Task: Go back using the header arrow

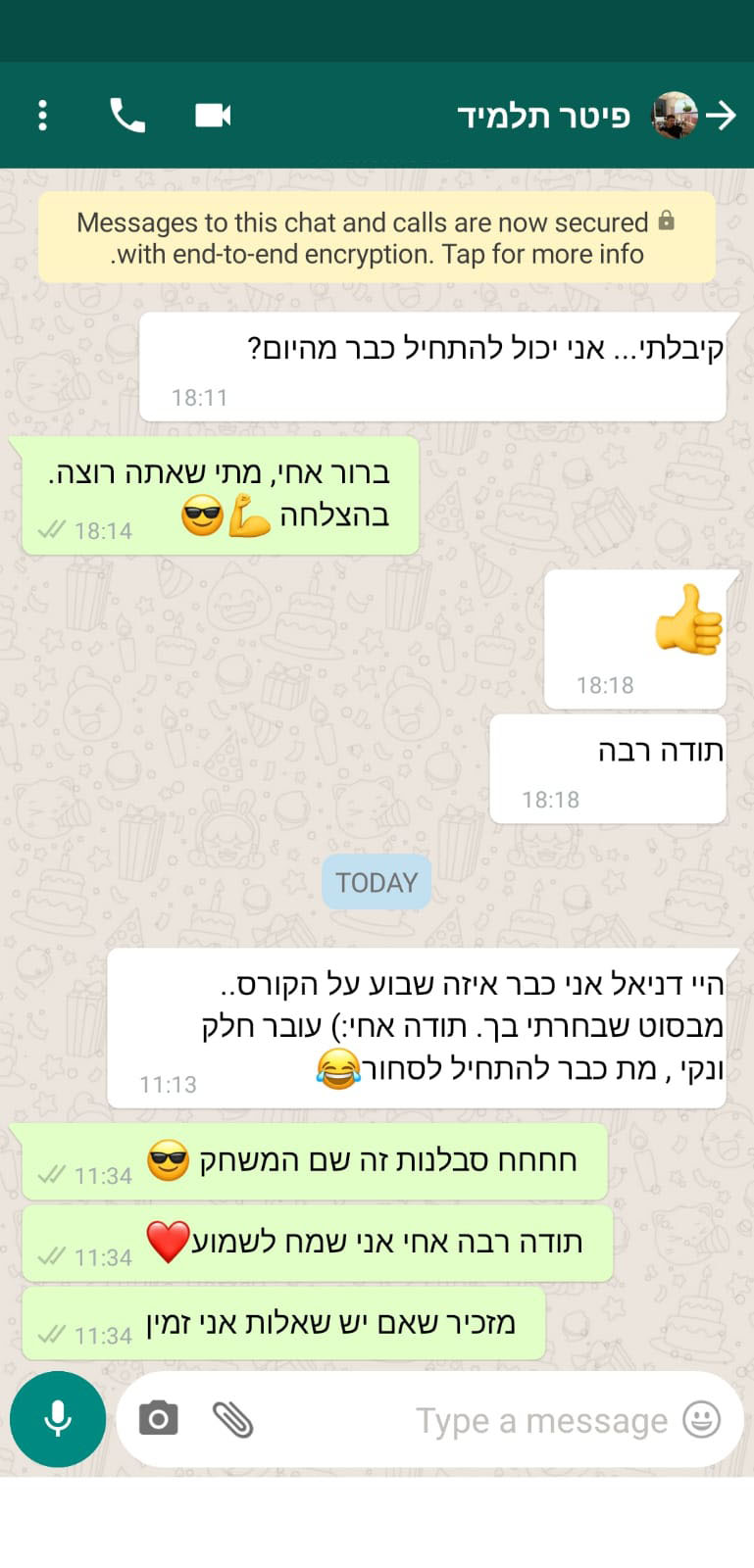Action: [721, 116]
